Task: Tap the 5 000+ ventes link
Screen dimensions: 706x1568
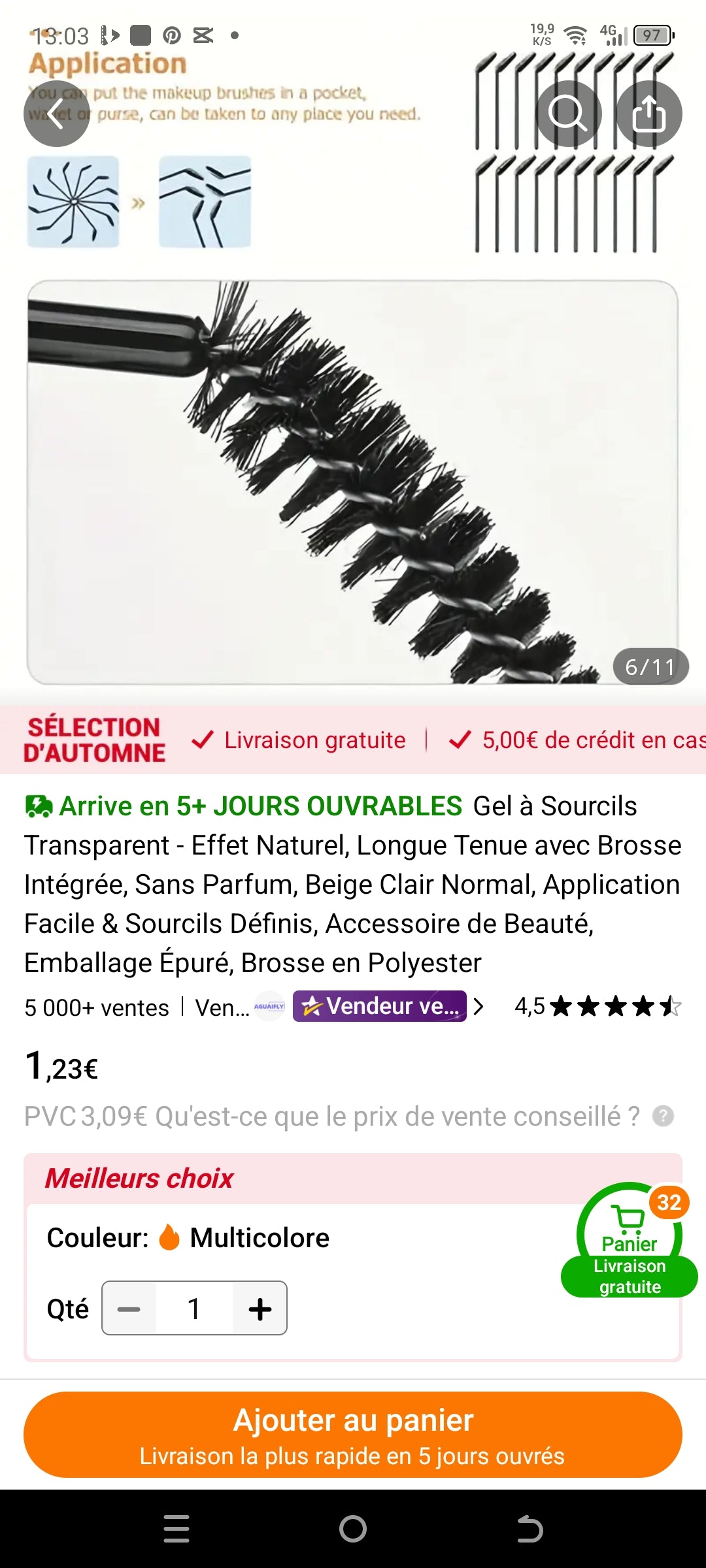Action: click(x=95, y=1007)
